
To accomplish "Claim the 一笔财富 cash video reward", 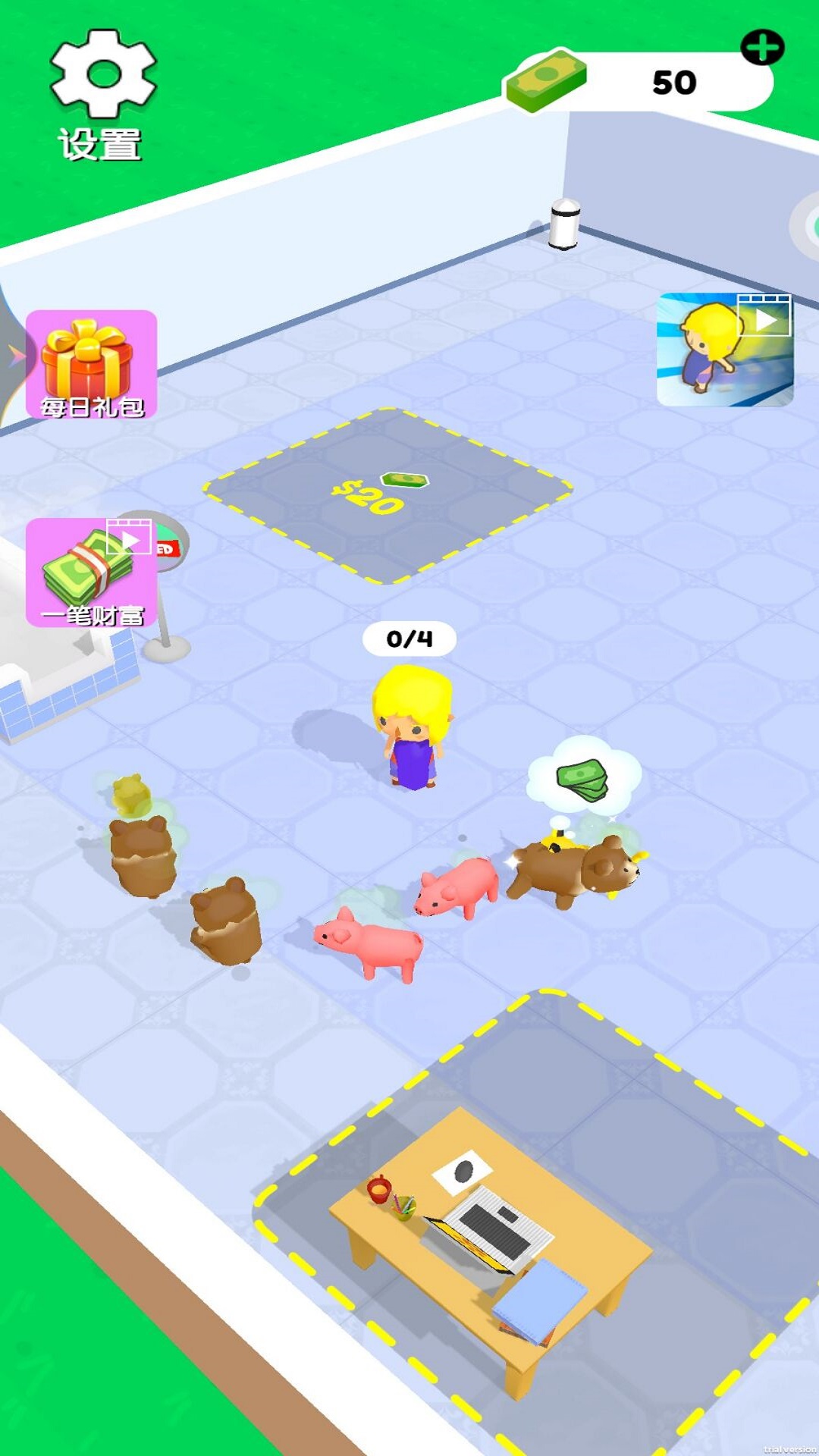I will (x=92, y=573).
